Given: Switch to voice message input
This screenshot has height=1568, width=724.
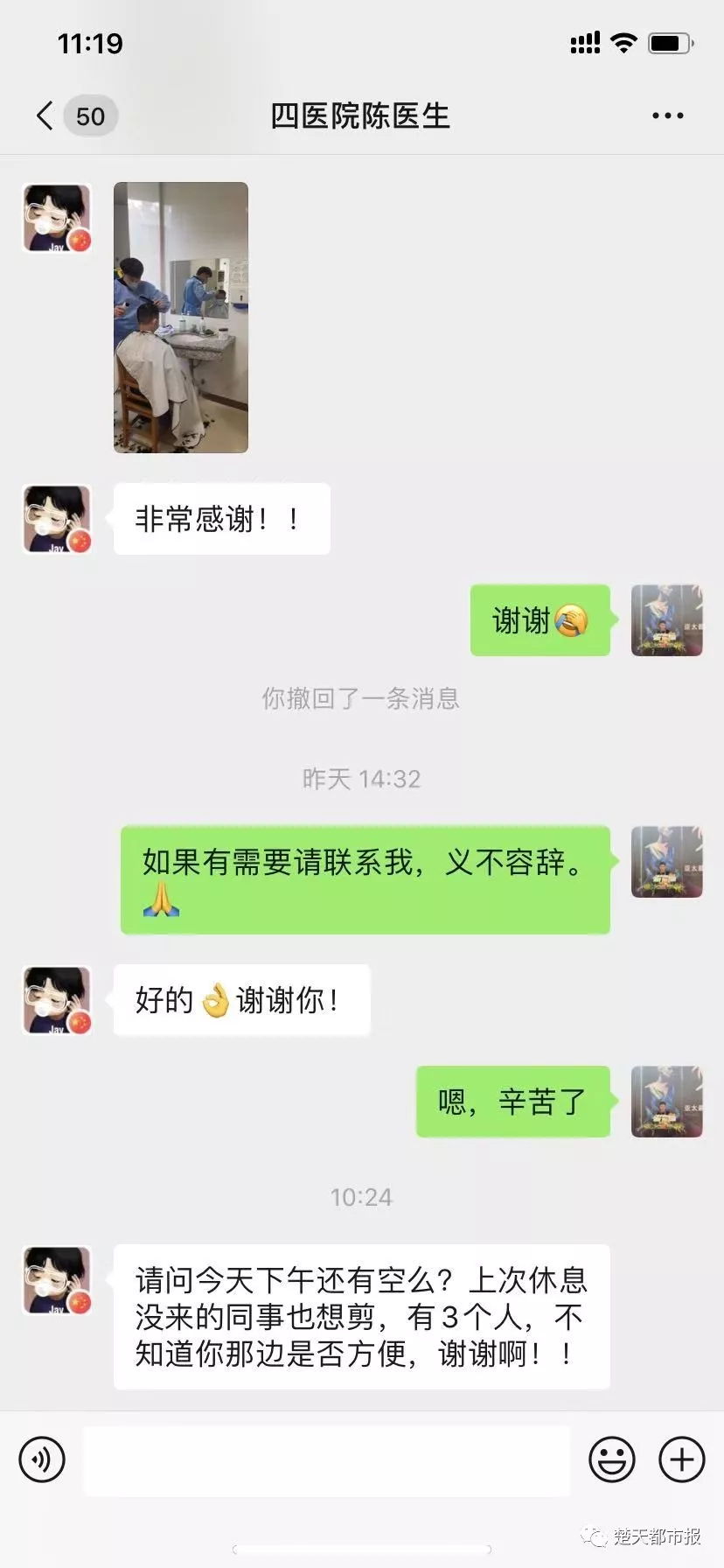Looking at the screenshot, I should [42, 1459].
